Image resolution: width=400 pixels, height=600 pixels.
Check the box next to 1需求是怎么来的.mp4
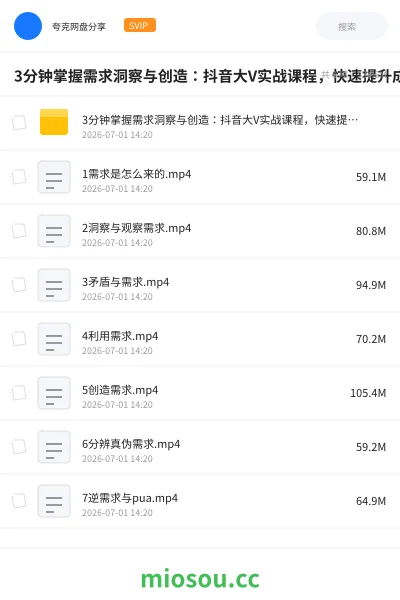[19, 177]
